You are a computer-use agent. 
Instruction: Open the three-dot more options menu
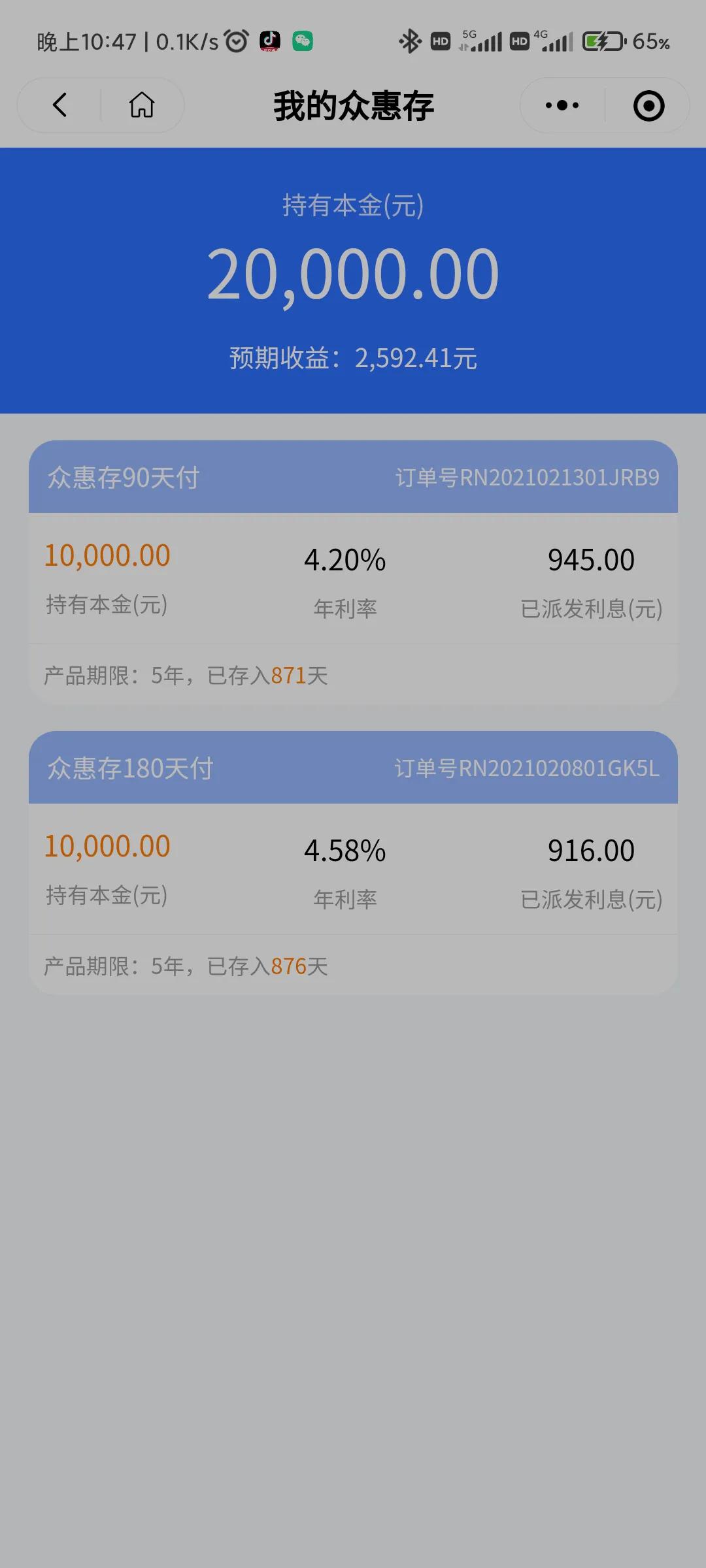point(561,105)
